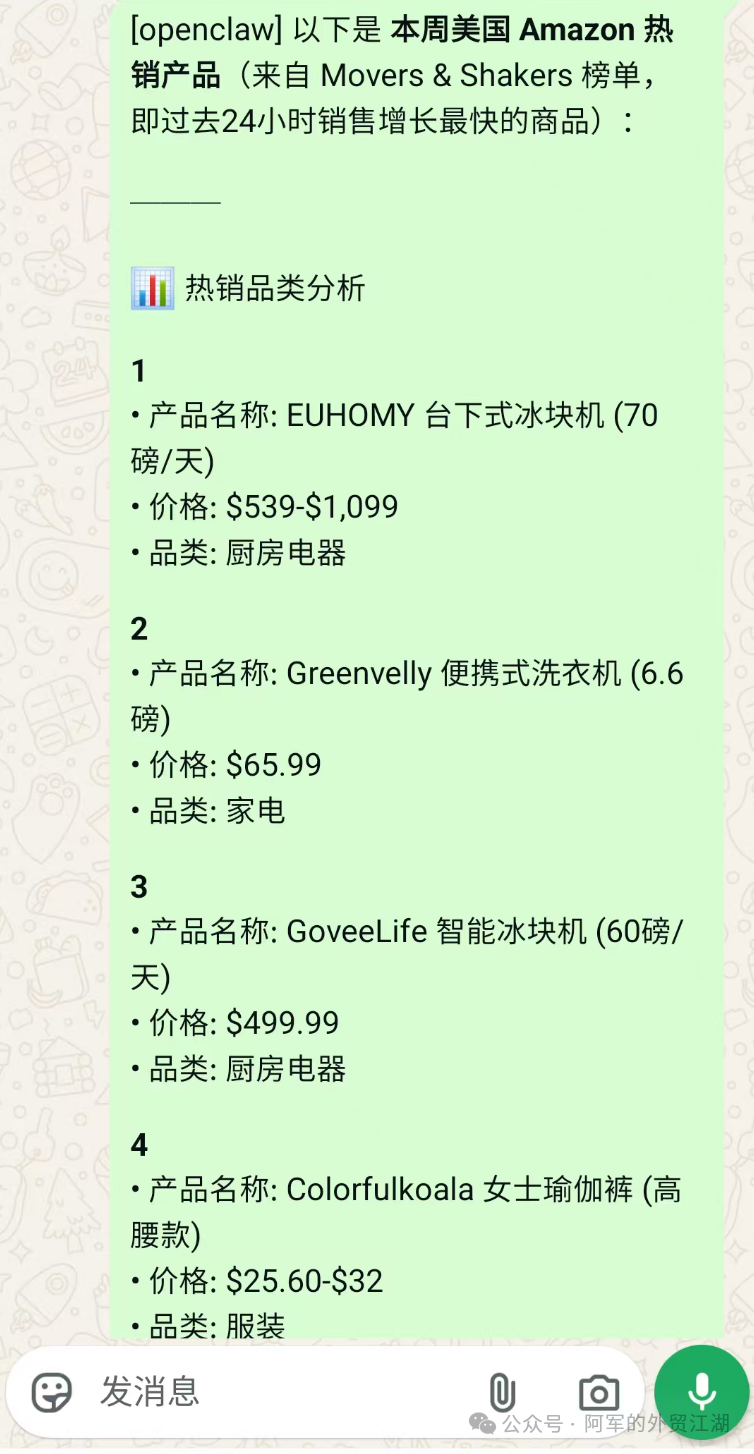Tap the green voice message microphone
The height and width of the screenshot is (1454, 754).
coord(702,1391)
